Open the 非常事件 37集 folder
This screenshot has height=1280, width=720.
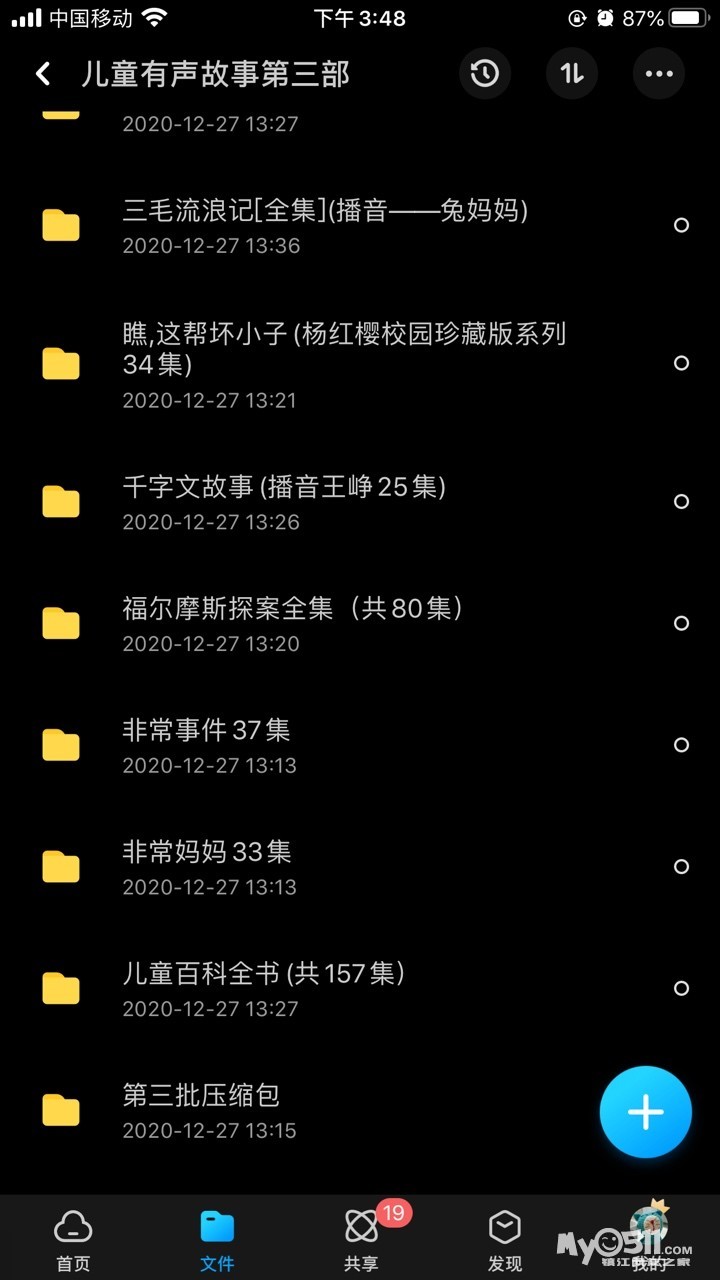point(207,746)
